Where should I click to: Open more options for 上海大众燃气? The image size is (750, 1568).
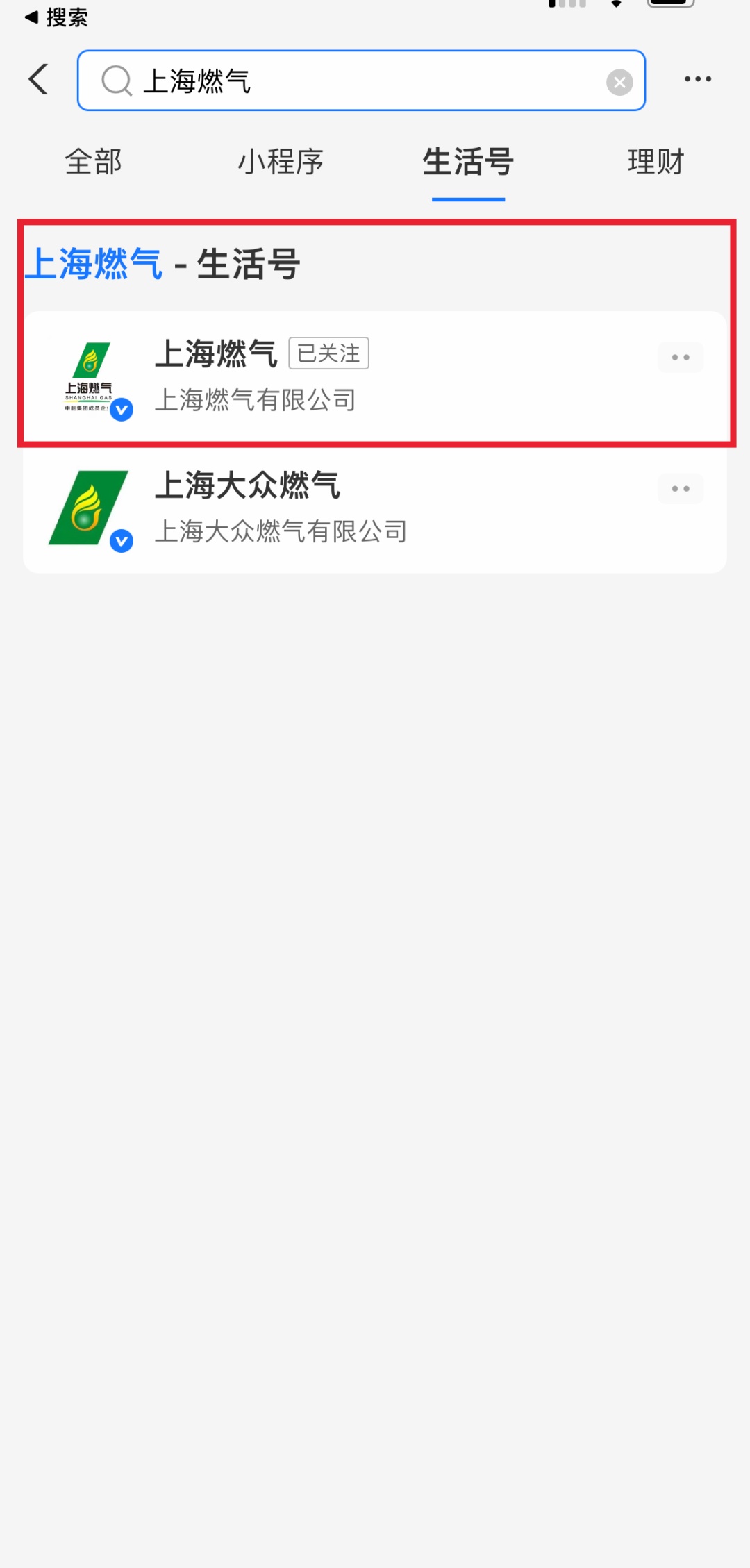coord(681,489)
